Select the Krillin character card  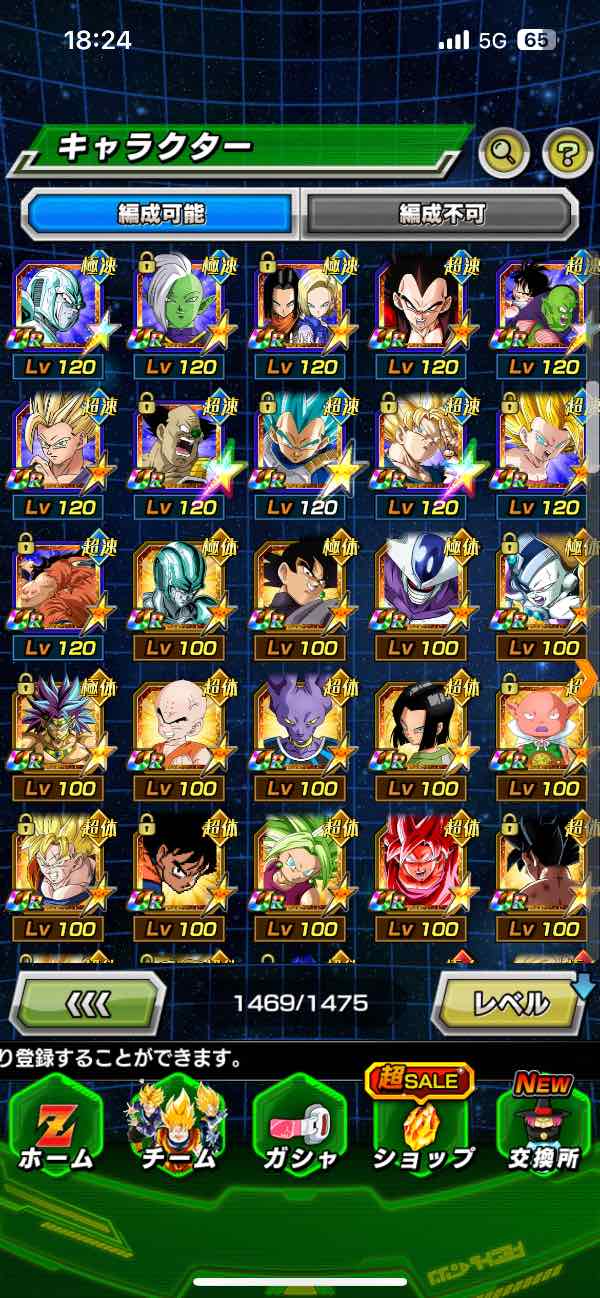[179, 739]
